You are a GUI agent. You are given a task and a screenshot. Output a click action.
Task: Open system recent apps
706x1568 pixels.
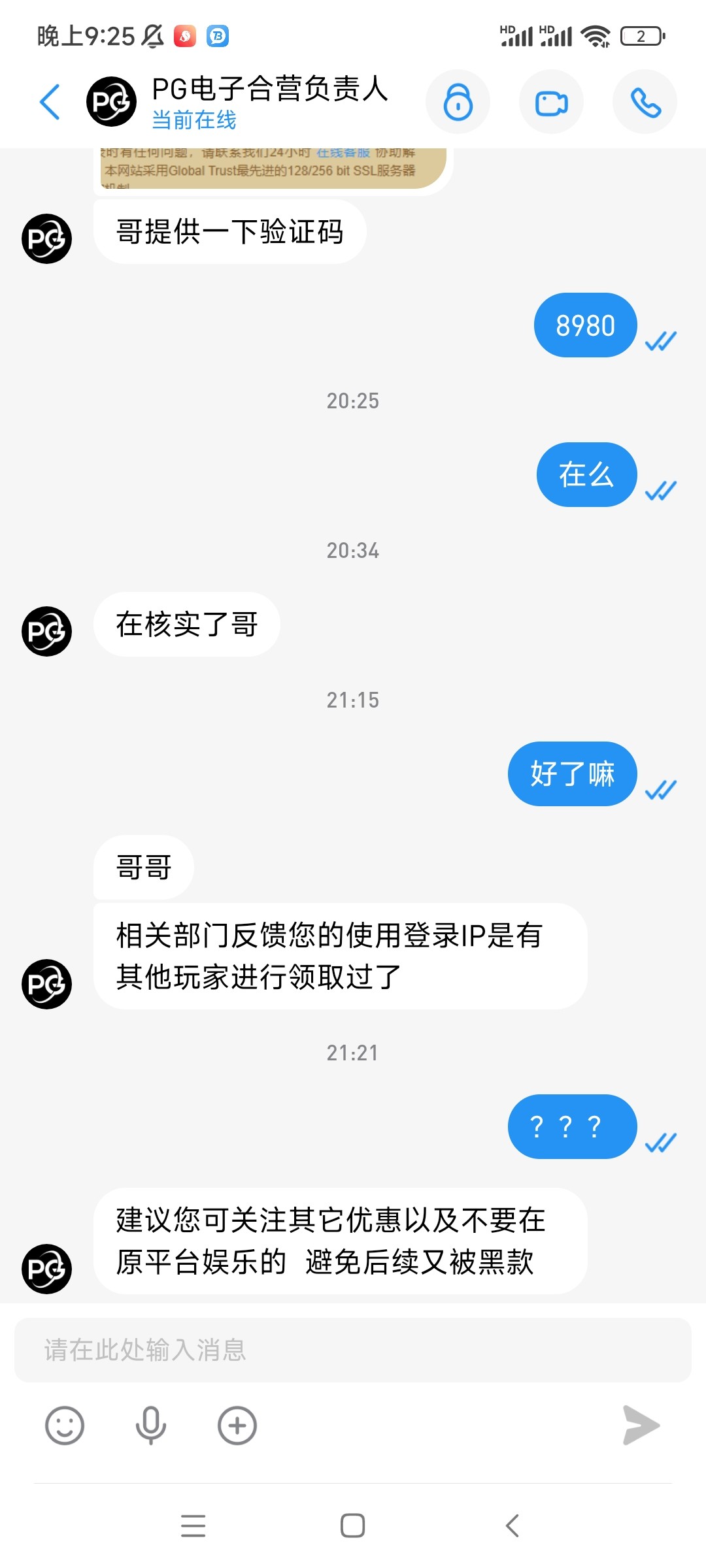[x=193, y=1526]
